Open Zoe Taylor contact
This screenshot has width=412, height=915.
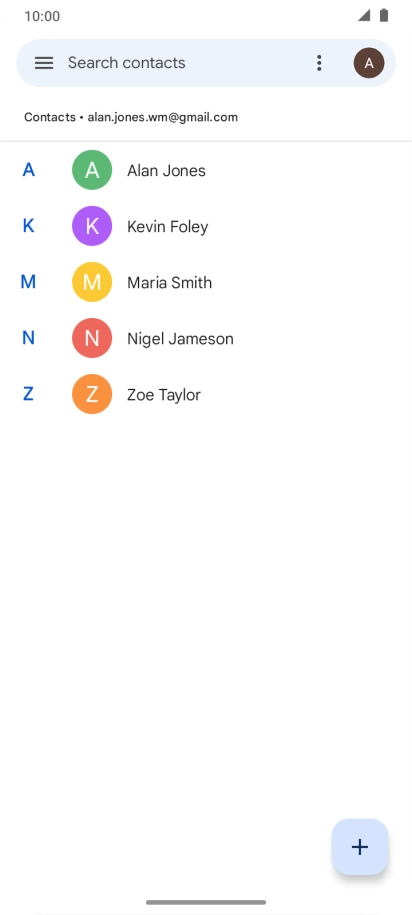click(206, 394)
